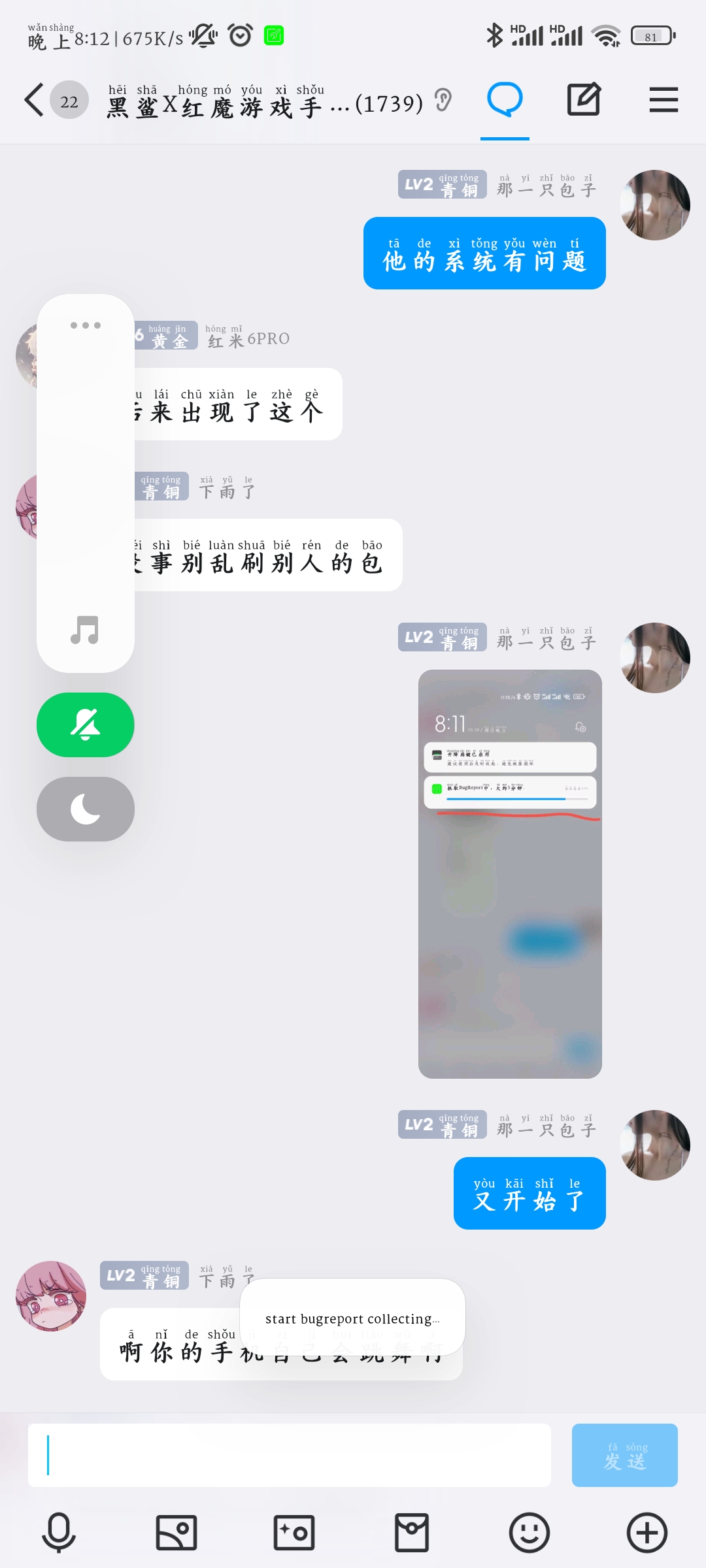The image size is (706, 1568).
Task: Go back to the chat list
Action: (34, 101)
